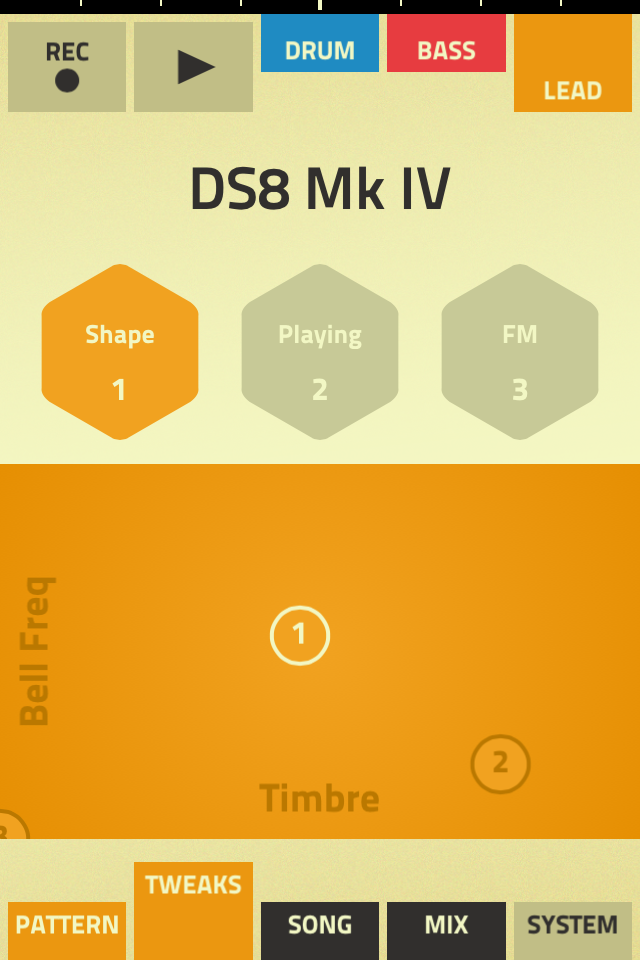
Task: Tap control point 2 on the XY pad
Action: pos(500,764)
